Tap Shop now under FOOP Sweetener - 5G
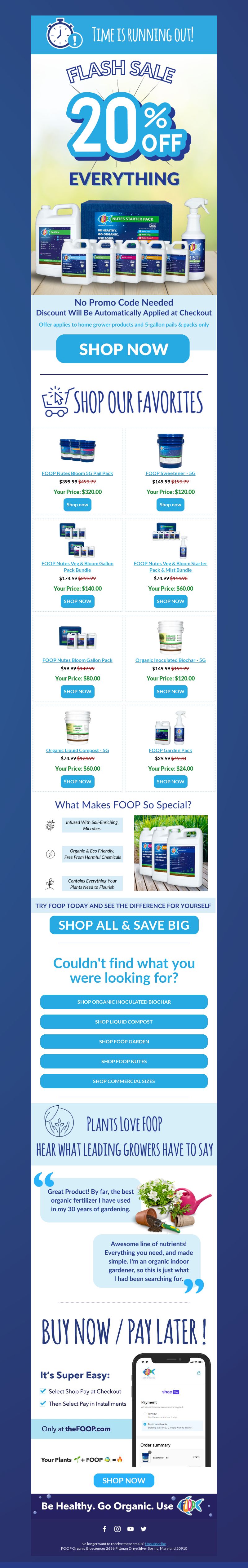Image resolution: width=248 pixels, height=1568 pixels. [170, 504]
